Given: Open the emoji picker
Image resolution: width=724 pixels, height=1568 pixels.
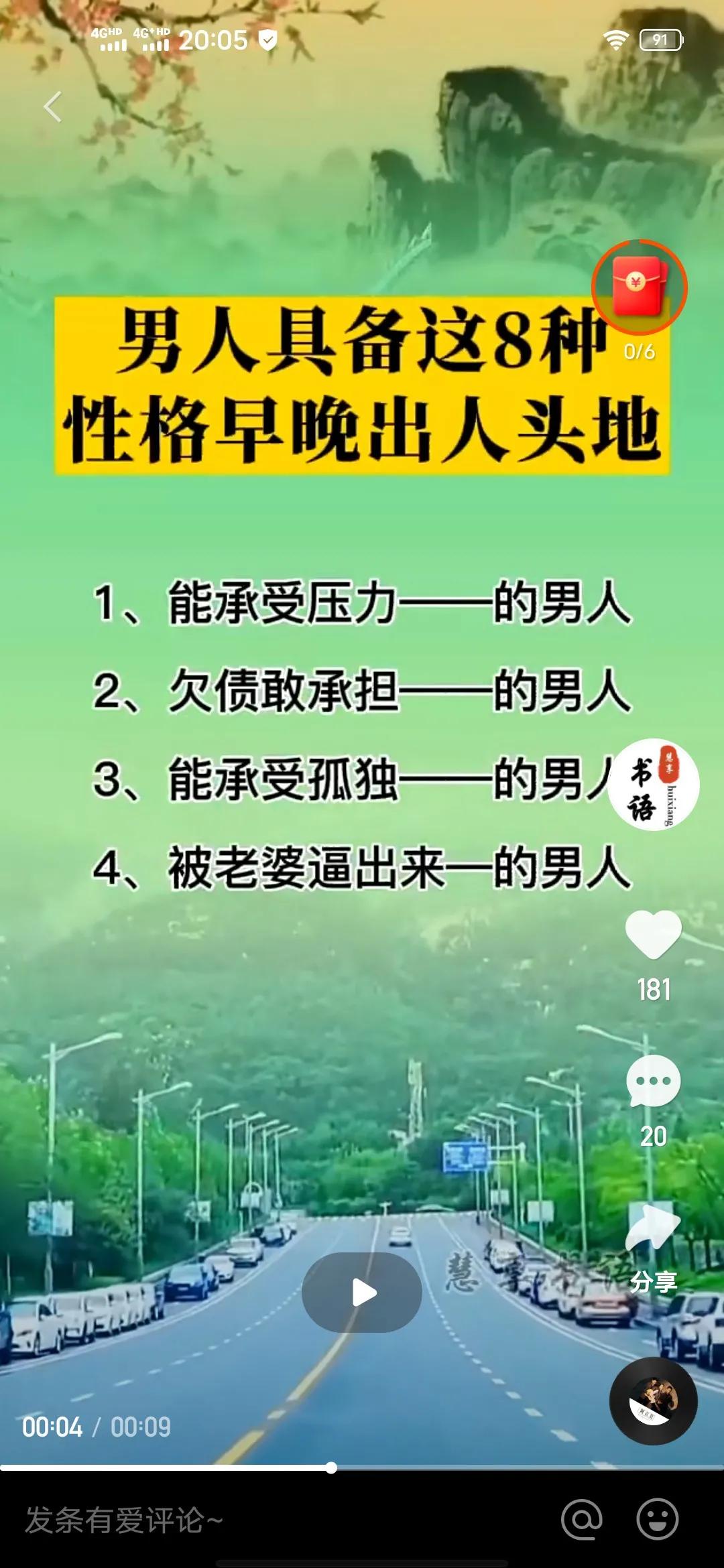Looking at the screenshot, I should [658, 1520].
